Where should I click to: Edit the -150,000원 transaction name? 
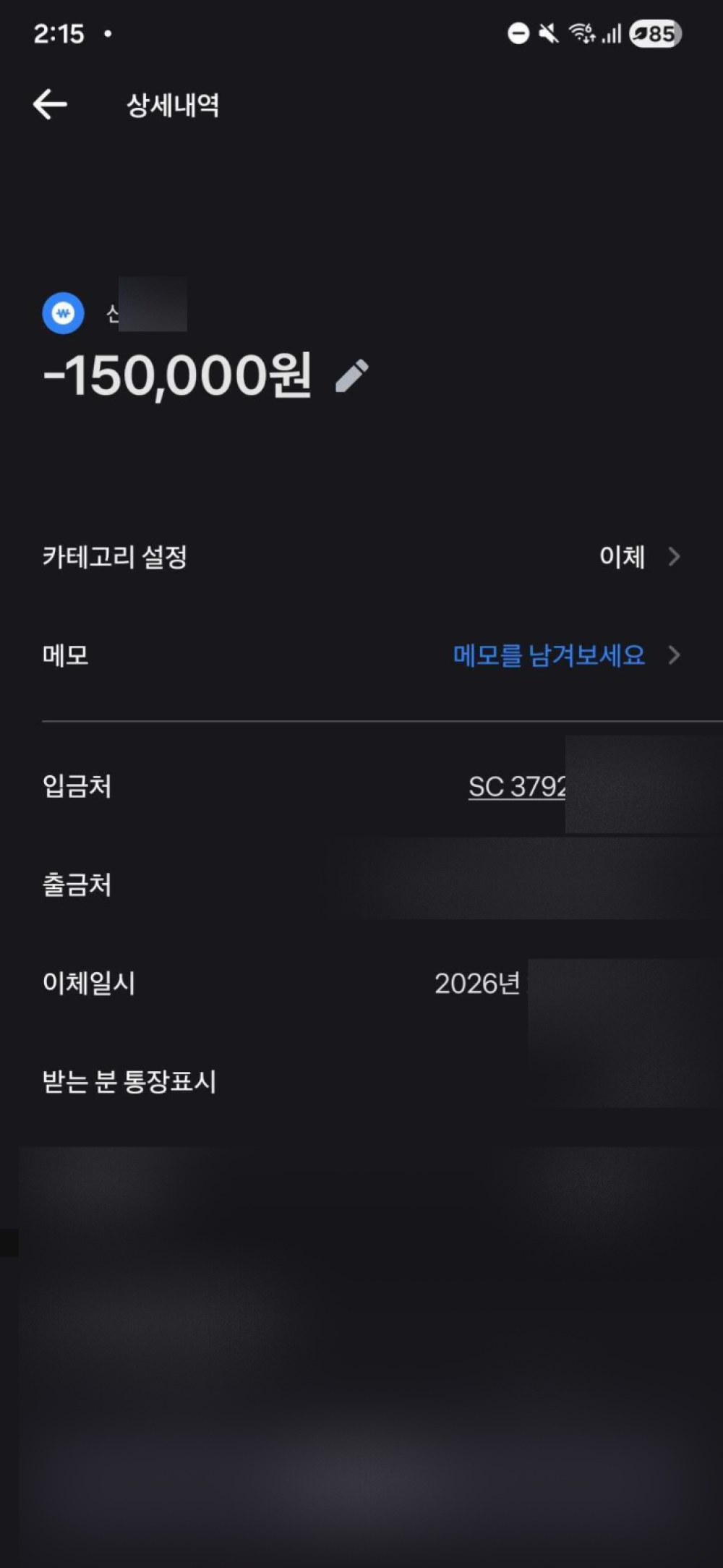coord(352,376)
